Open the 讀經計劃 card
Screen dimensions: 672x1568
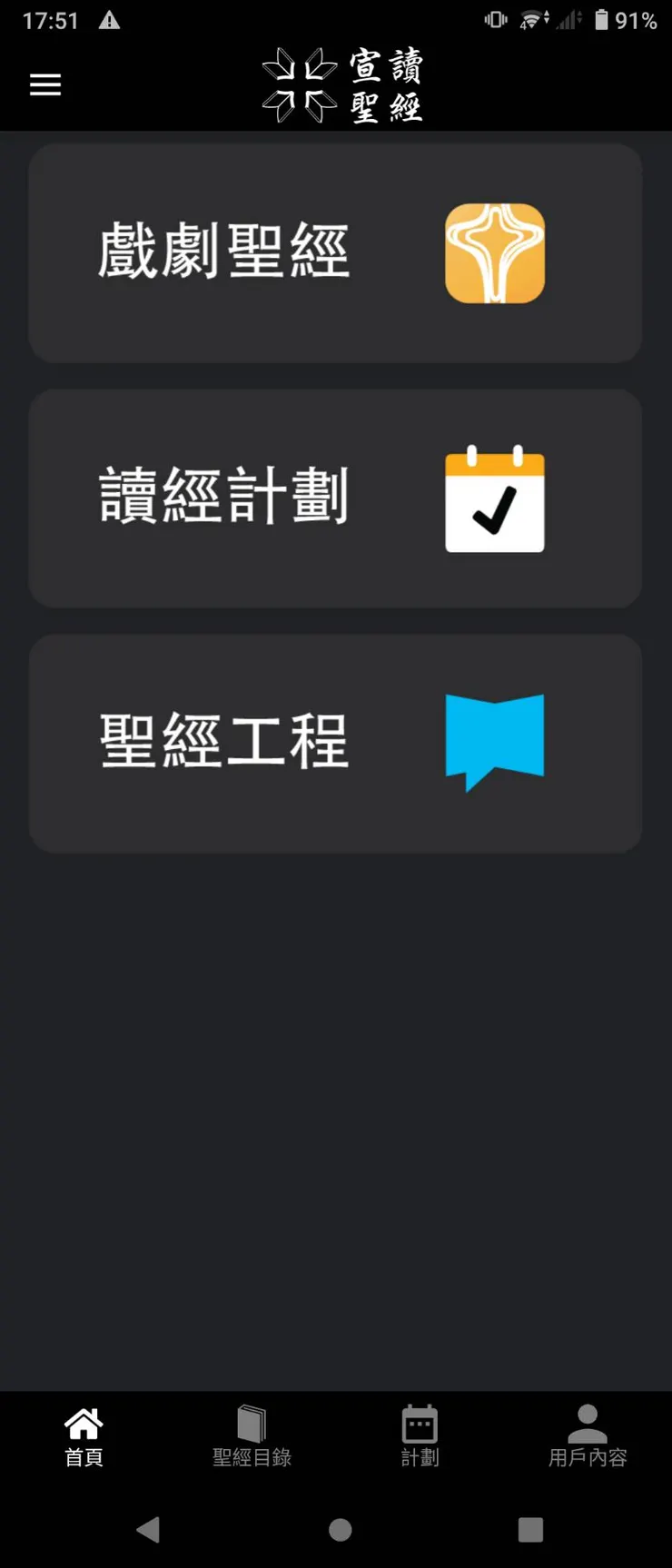335,498
